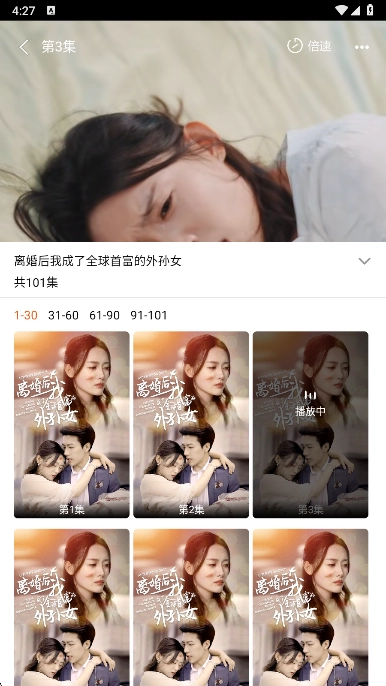Play episode 第1集

72,424
